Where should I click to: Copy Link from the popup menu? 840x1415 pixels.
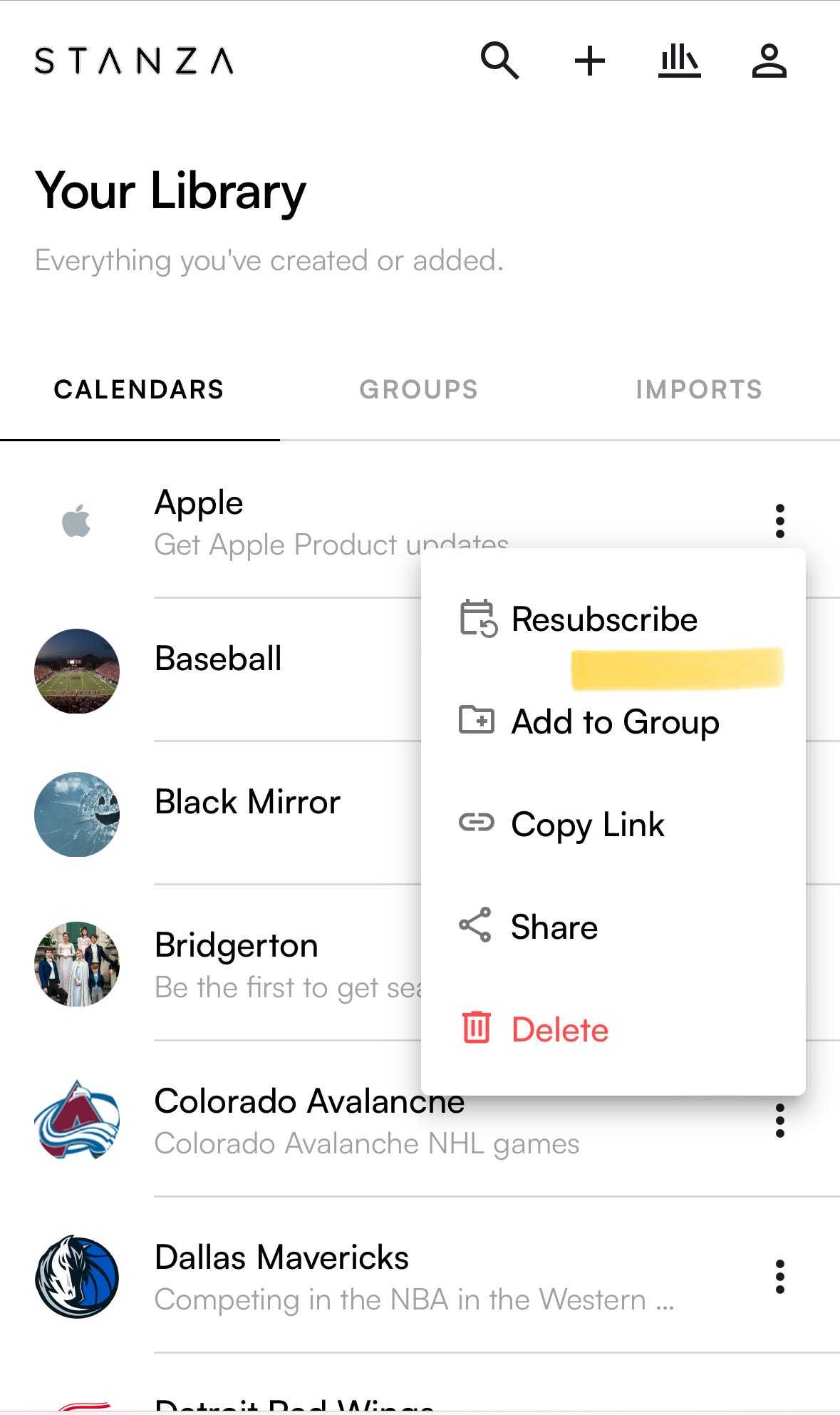click(x=588, y=825)
